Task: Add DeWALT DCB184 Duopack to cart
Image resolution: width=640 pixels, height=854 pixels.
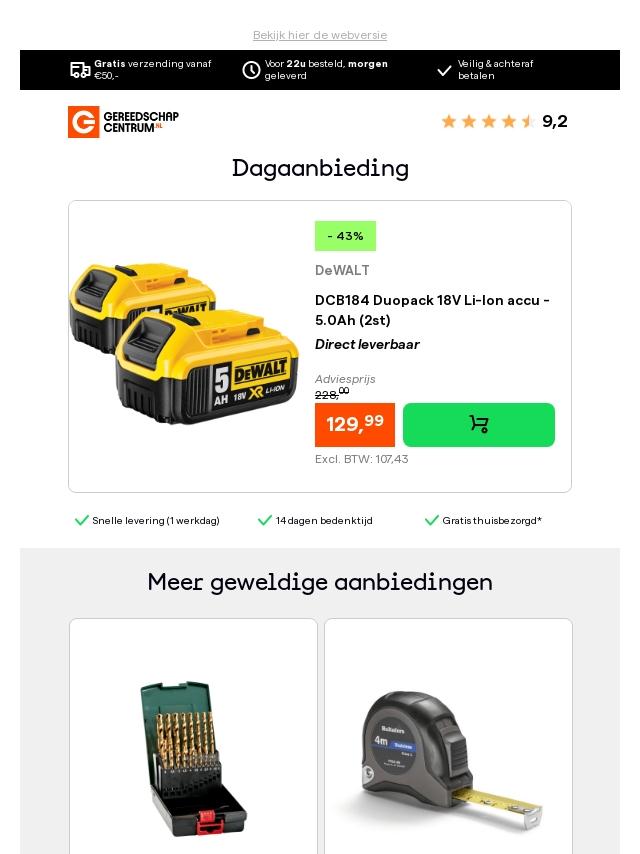Action: click(478, 425)
